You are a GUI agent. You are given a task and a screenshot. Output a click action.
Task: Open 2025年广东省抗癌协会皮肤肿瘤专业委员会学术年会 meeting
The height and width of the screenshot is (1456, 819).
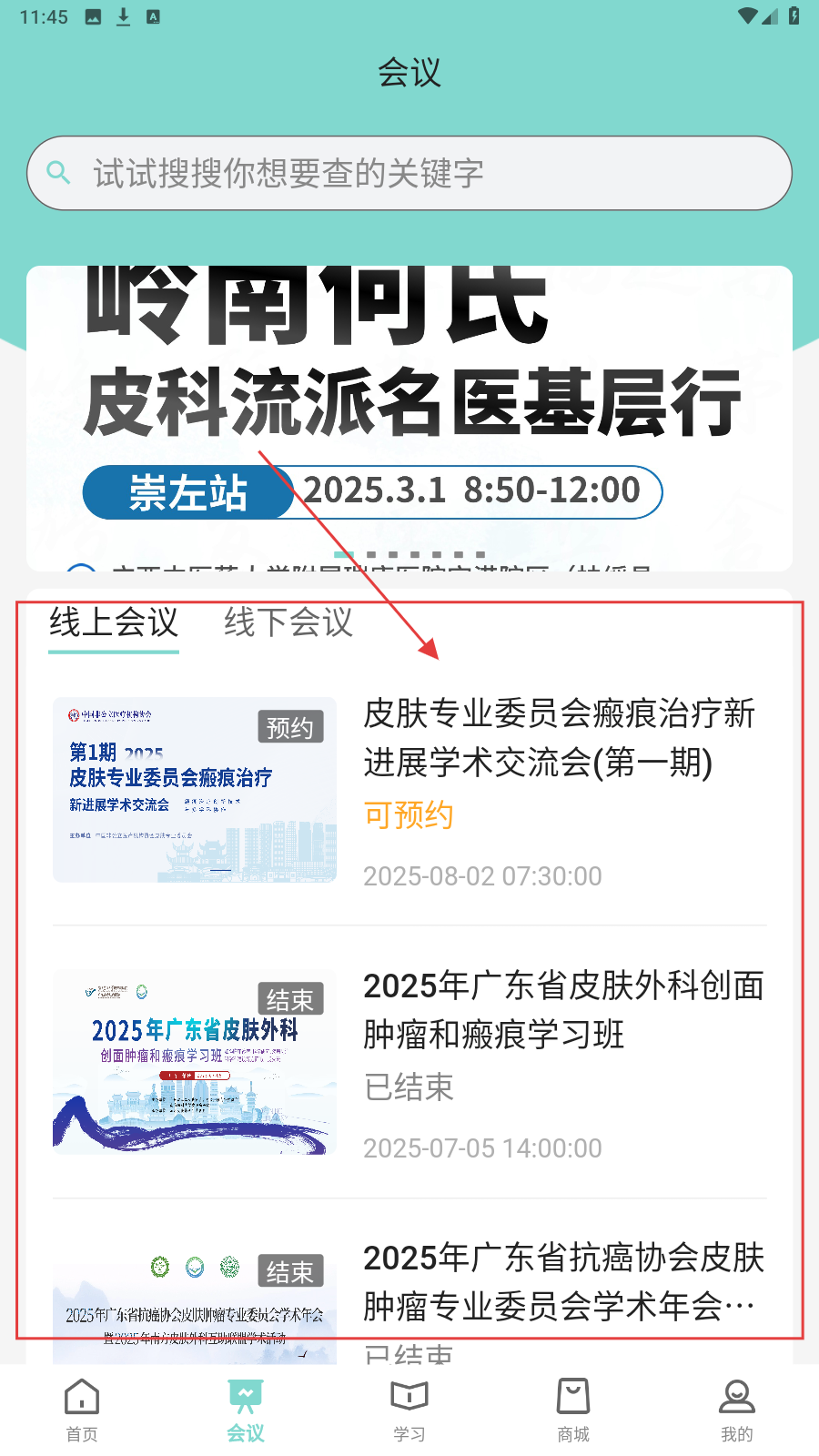click(x=563, y=1282)
